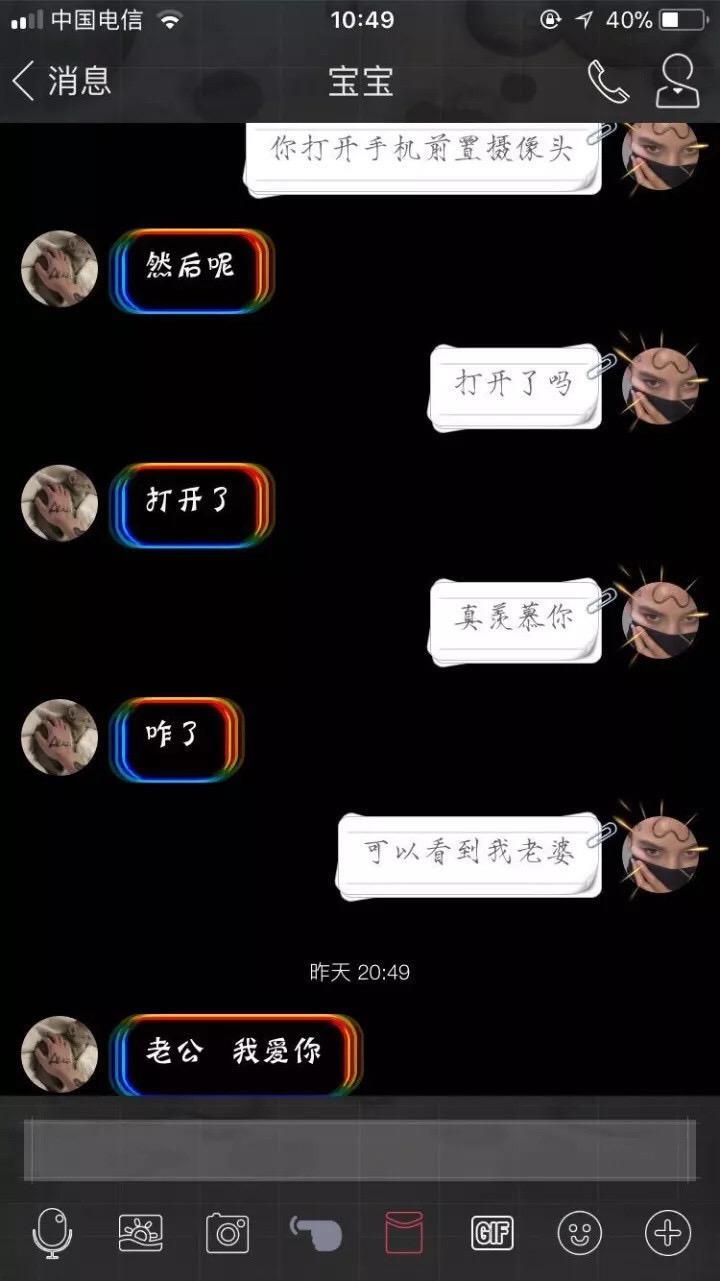Image resolution: width=720 pixels, height=1281 pixels.
Task: Open sender's avatar beside 然后呢
Action: (59, 268)
